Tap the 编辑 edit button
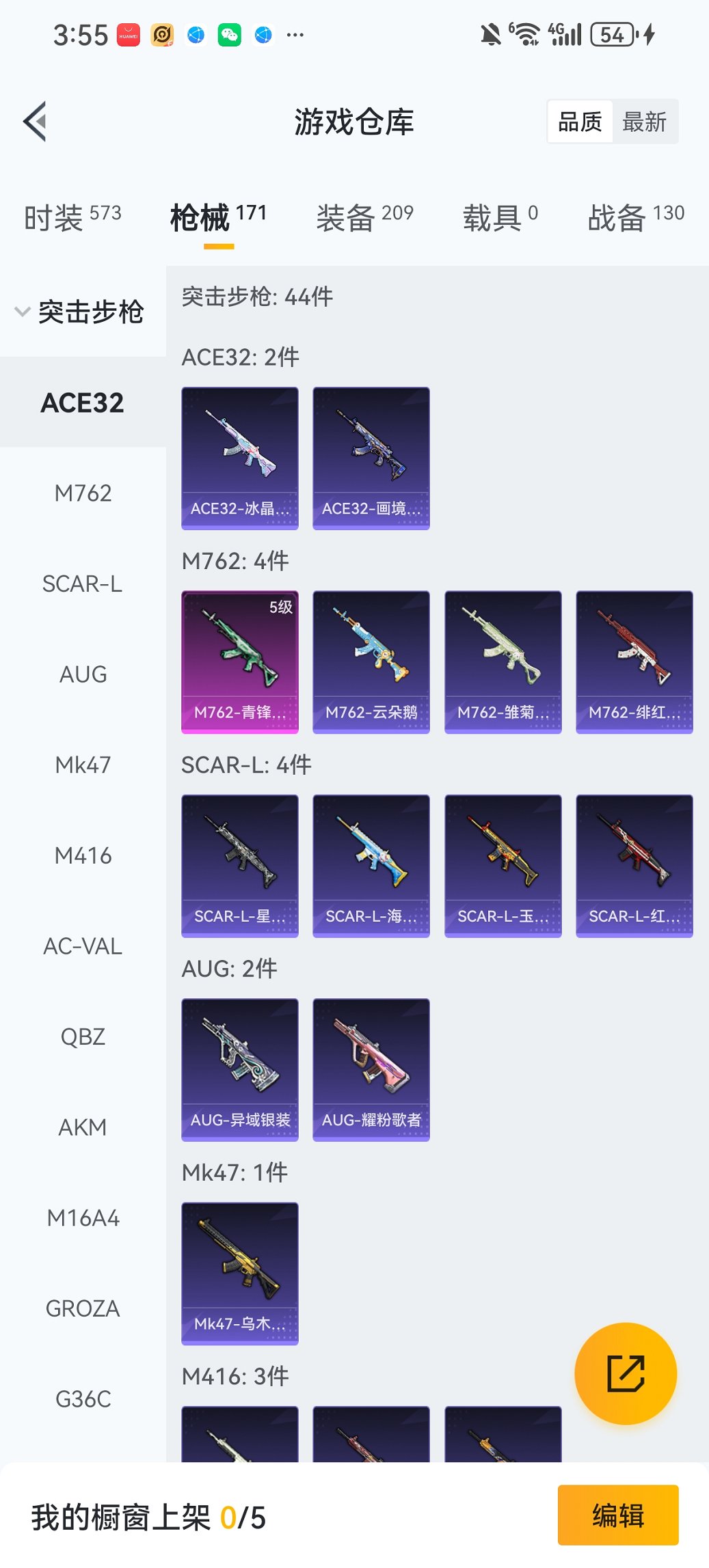The width and height of the screenshot is (709, 1568). [x=618, y=1515]
